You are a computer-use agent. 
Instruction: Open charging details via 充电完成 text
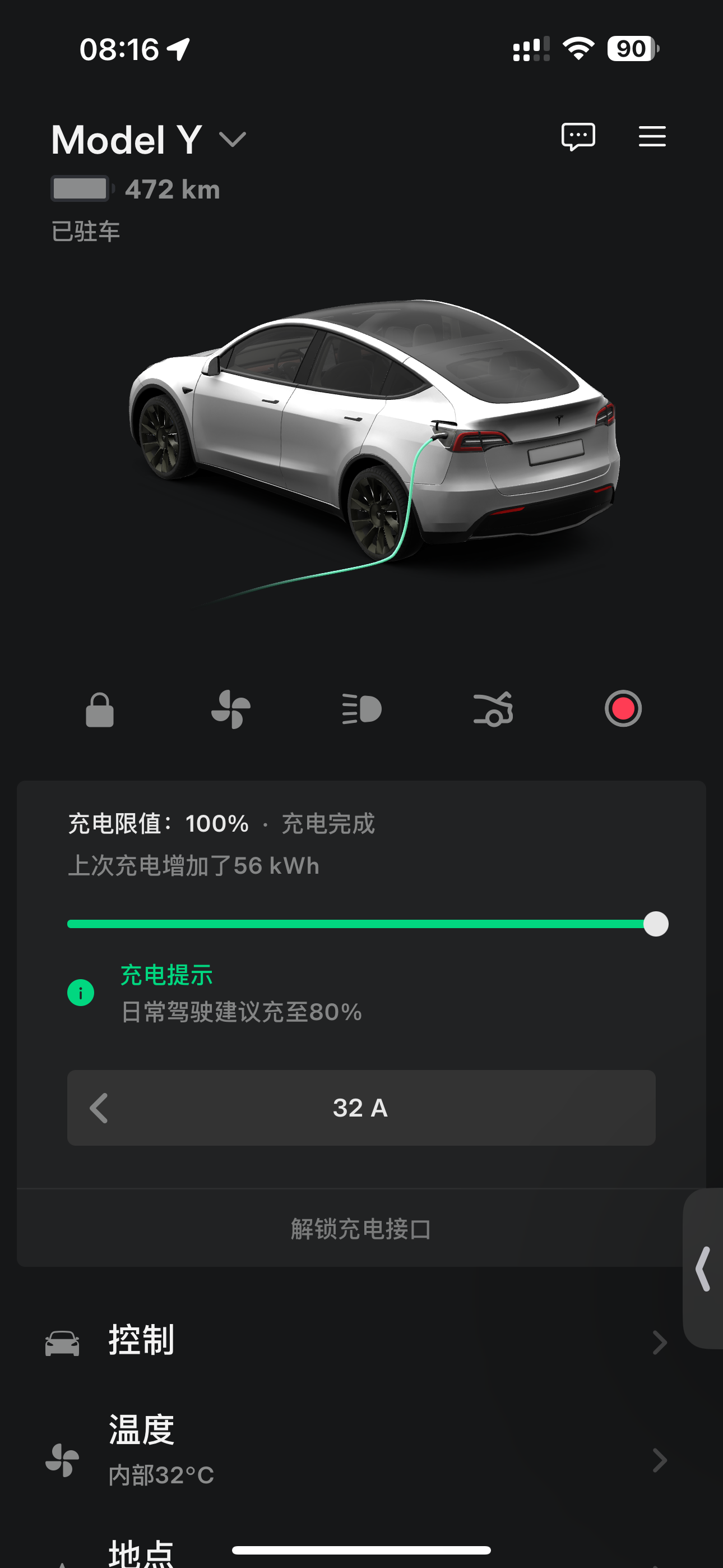tap(328, 824)
